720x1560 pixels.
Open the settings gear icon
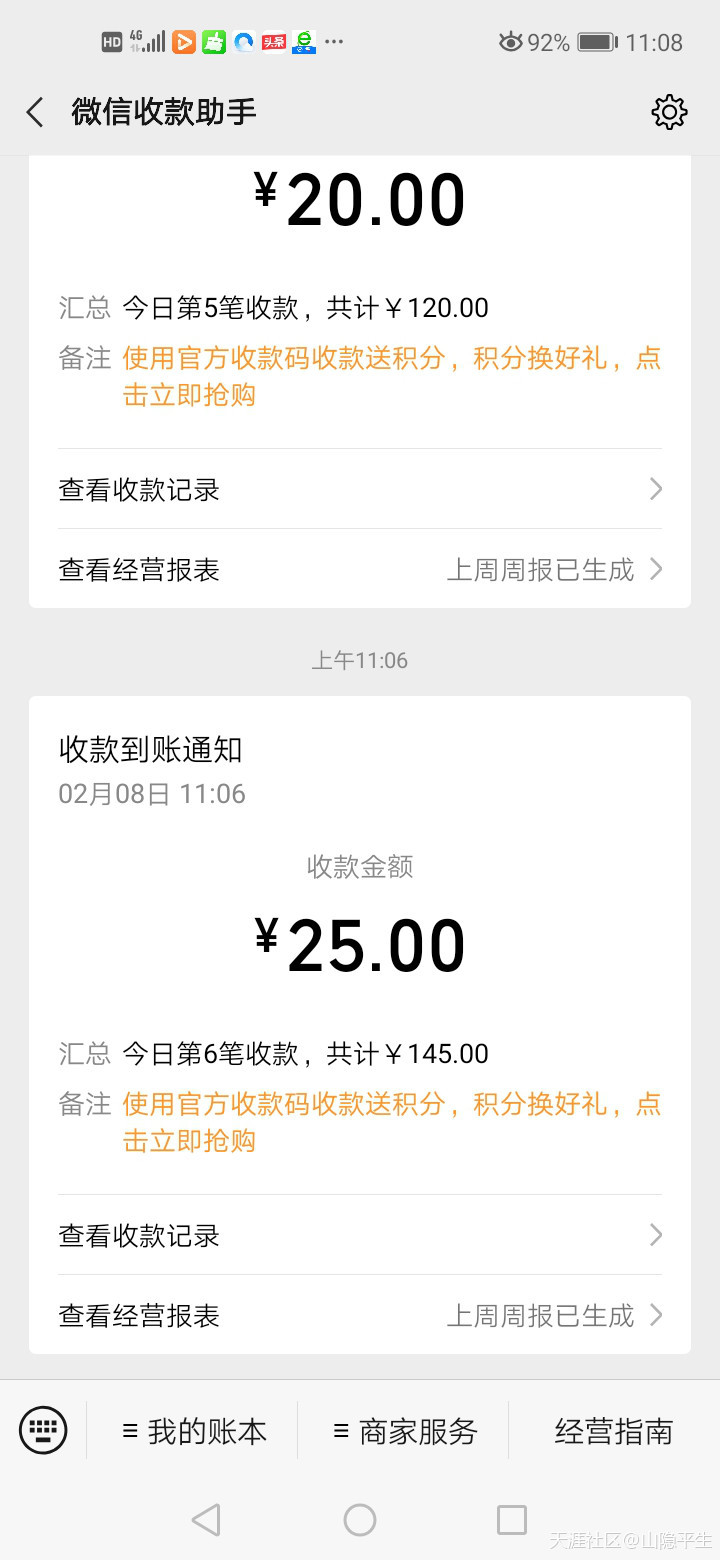[x=669, y=112]
